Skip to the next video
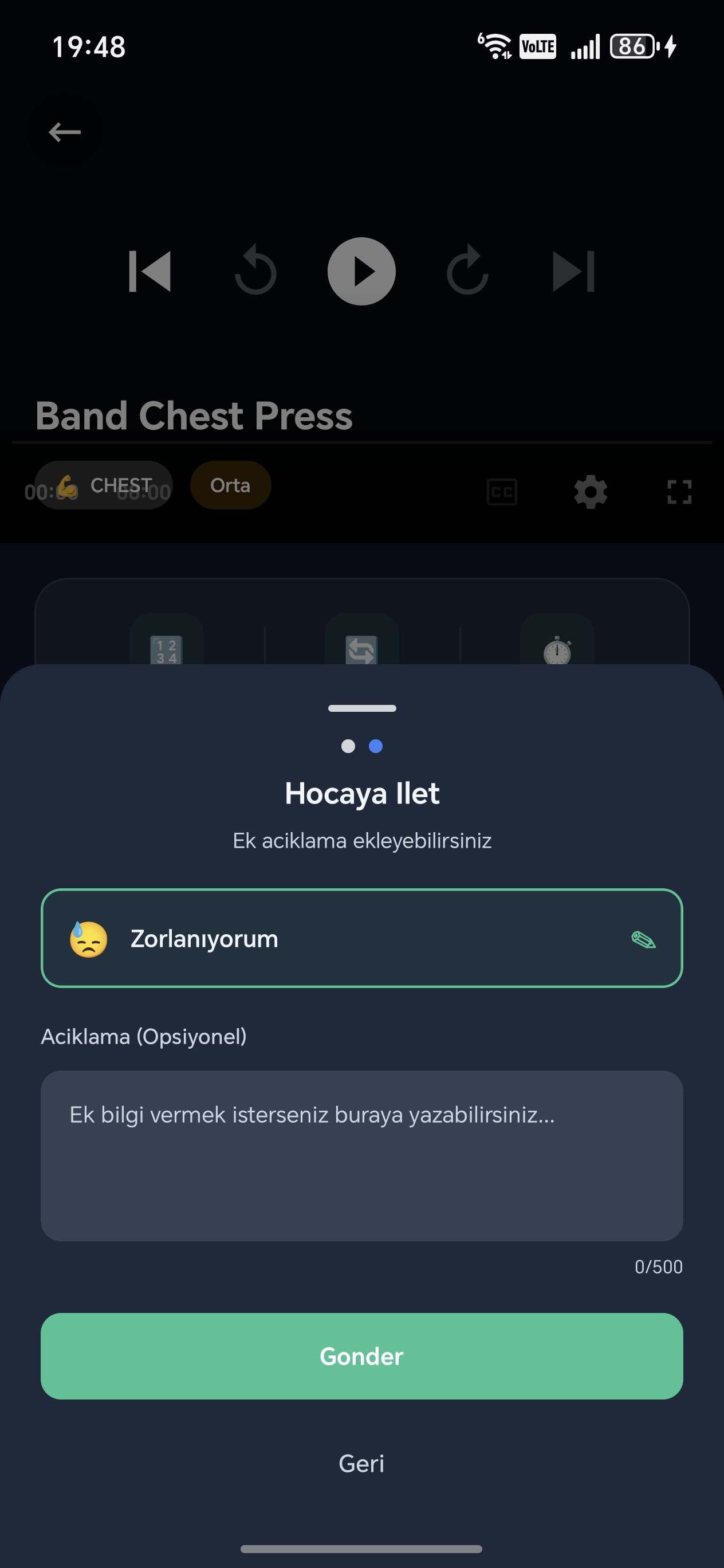Screen dimensions: 724x1568 click(572, 271)
